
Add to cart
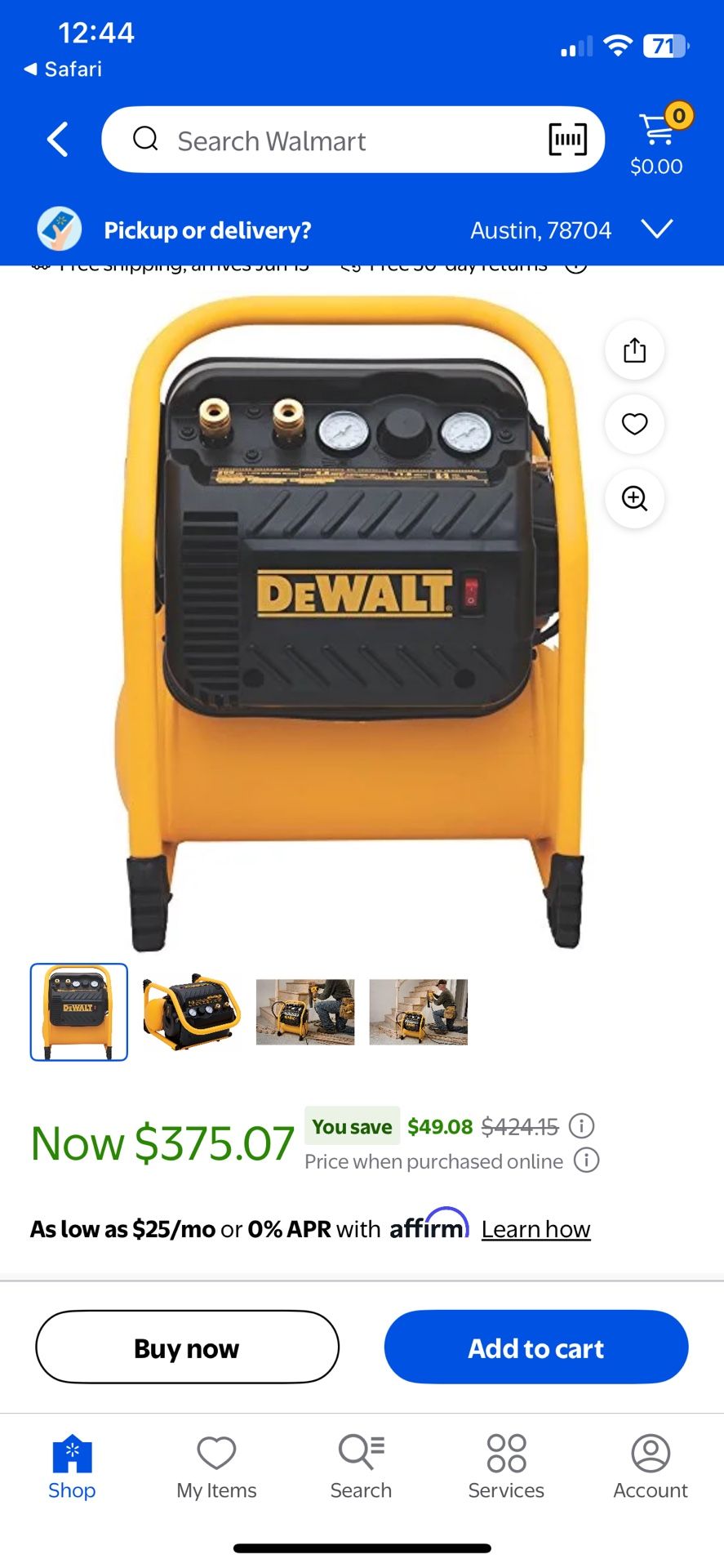point(536,1347)
